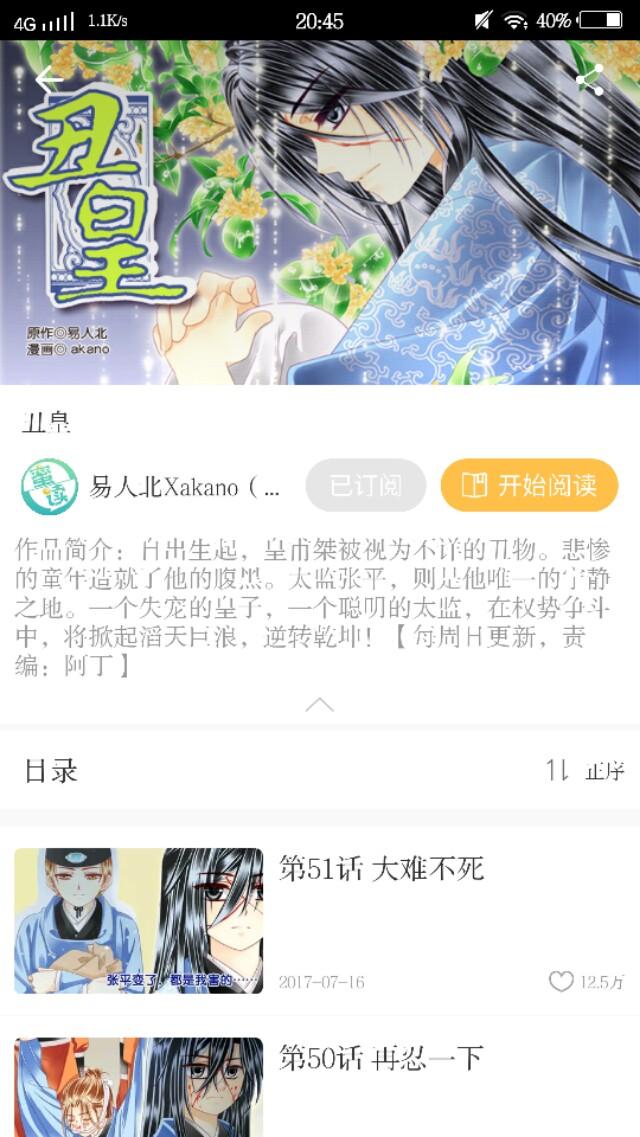Share this comic via the share icon
Screen dimensions: 640x1137
[x=589, y=80]
